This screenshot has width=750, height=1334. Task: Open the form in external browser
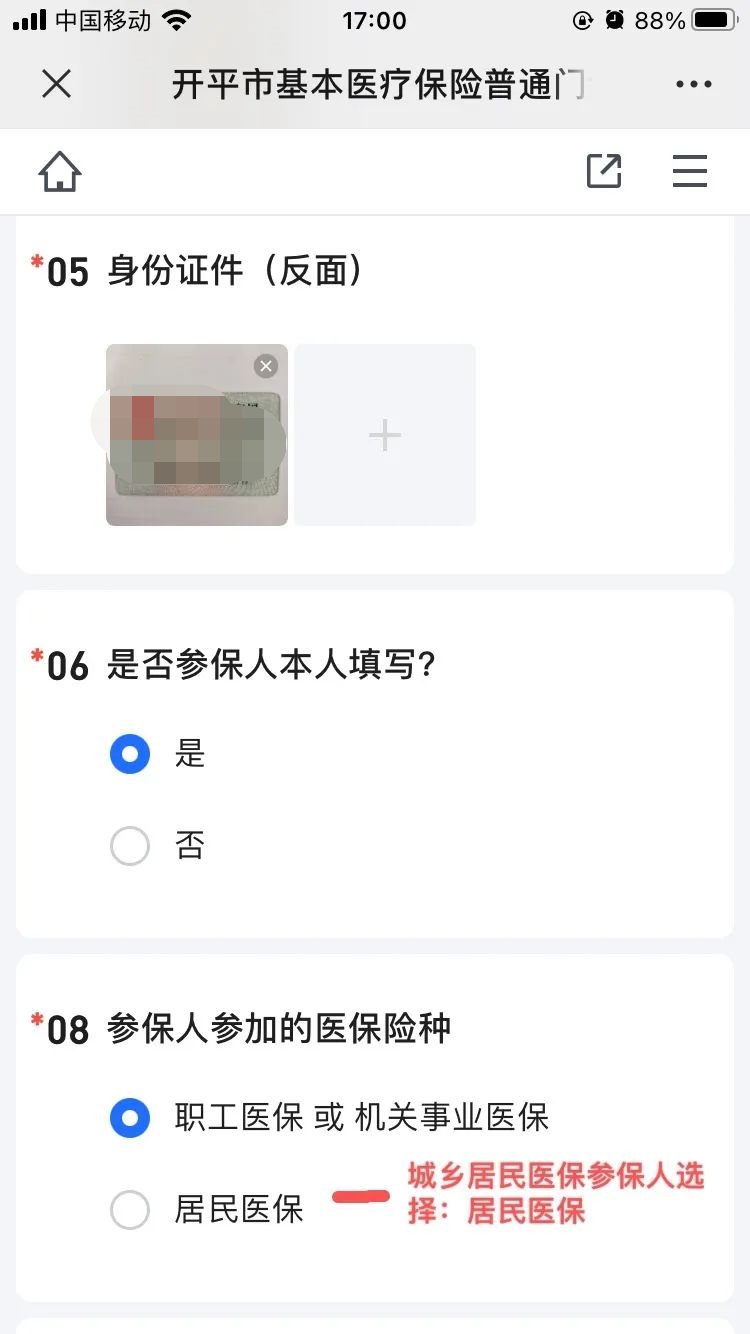pos(604,171)
